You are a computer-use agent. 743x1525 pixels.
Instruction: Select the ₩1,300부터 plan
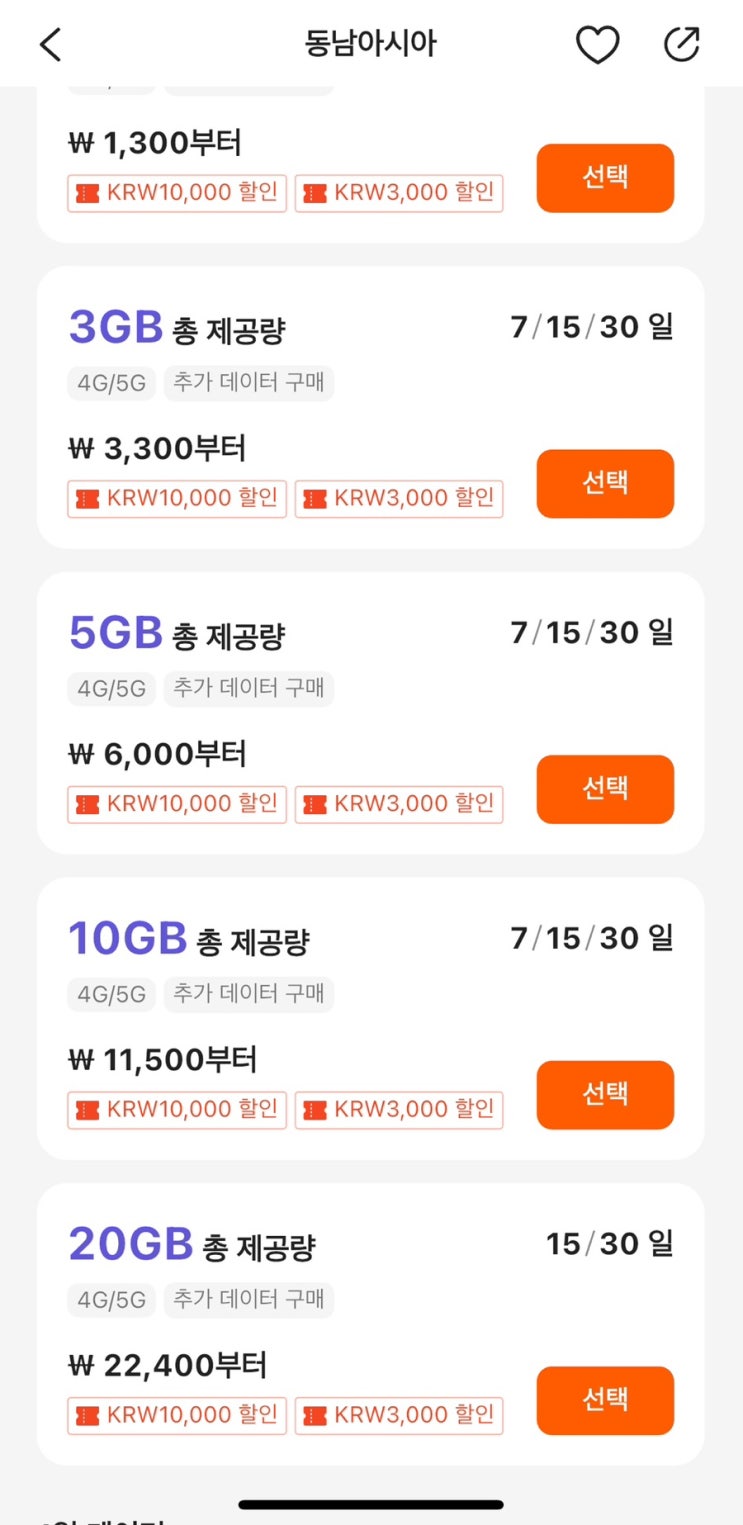pyautogui.click(x=605, y=178)
